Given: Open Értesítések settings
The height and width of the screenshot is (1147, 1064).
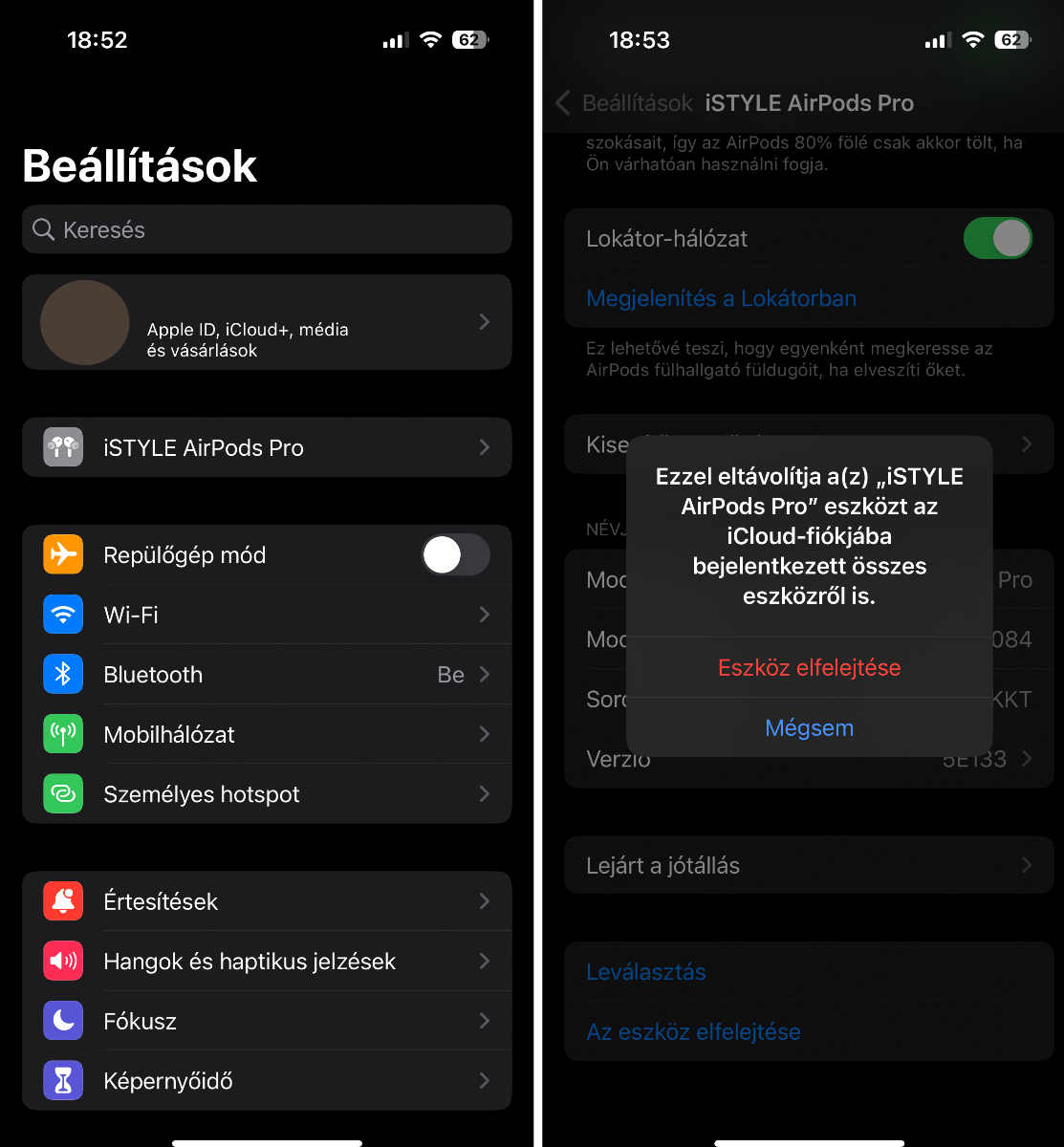Looking at the screenshot, I should [266, 901].
